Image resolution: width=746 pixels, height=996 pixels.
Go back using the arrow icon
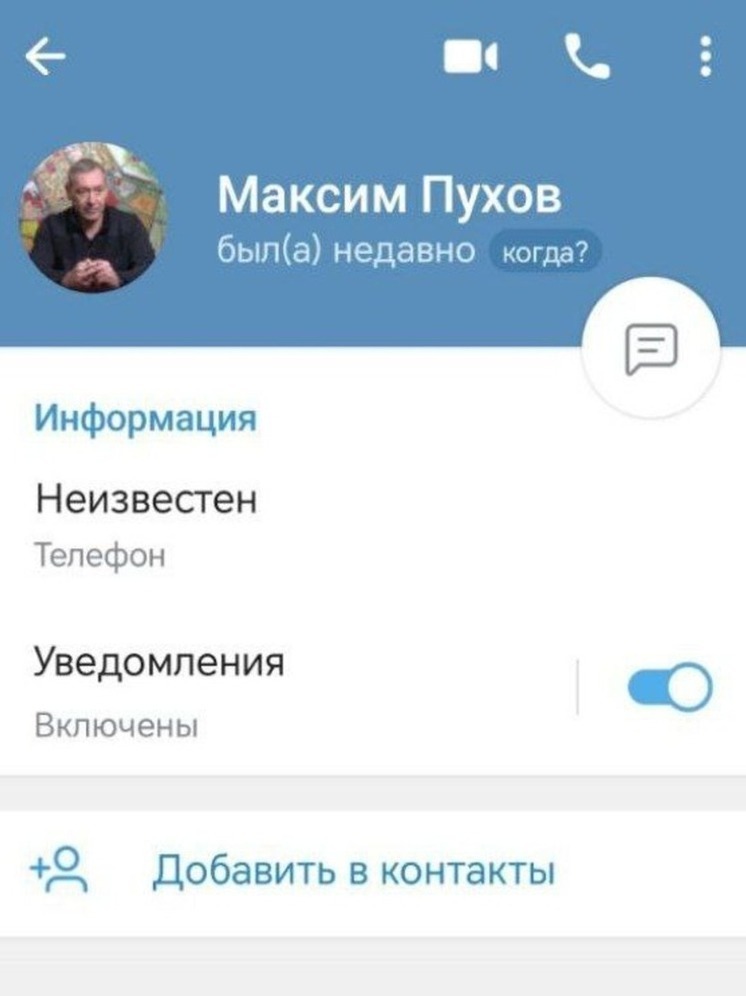click(45, 57)
